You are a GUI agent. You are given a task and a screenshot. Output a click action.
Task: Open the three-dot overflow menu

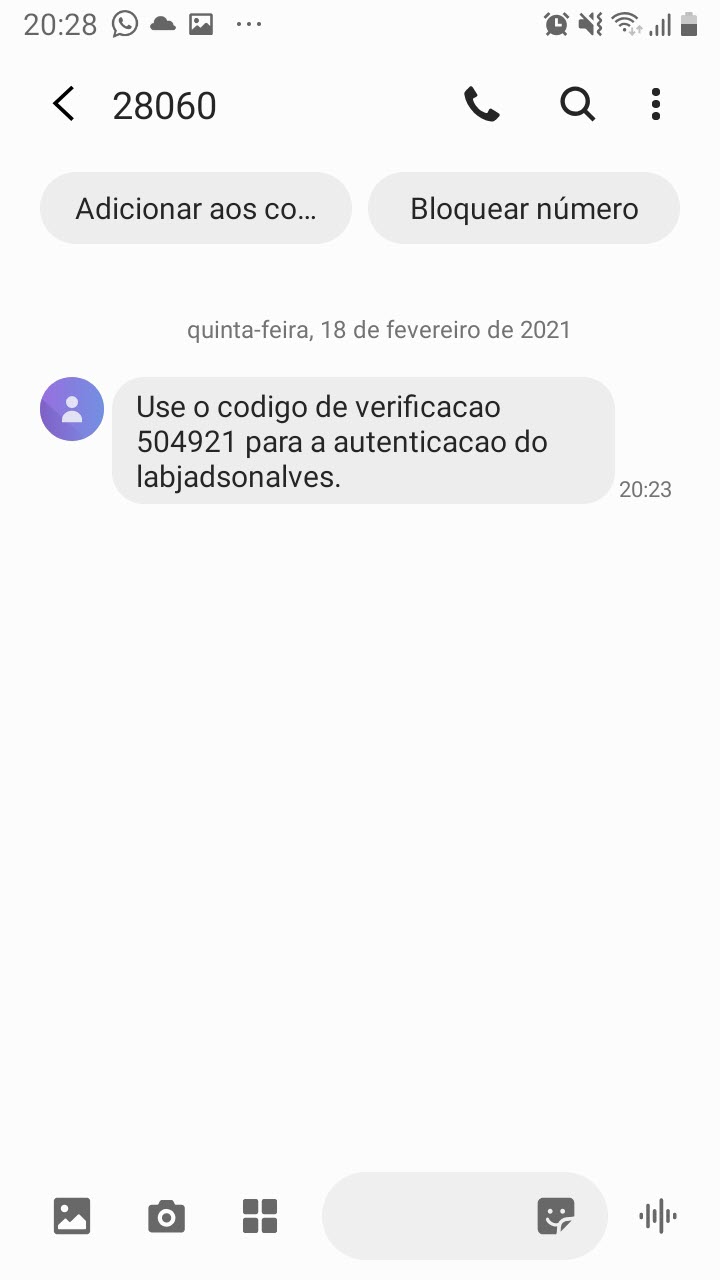click(656, 104)
